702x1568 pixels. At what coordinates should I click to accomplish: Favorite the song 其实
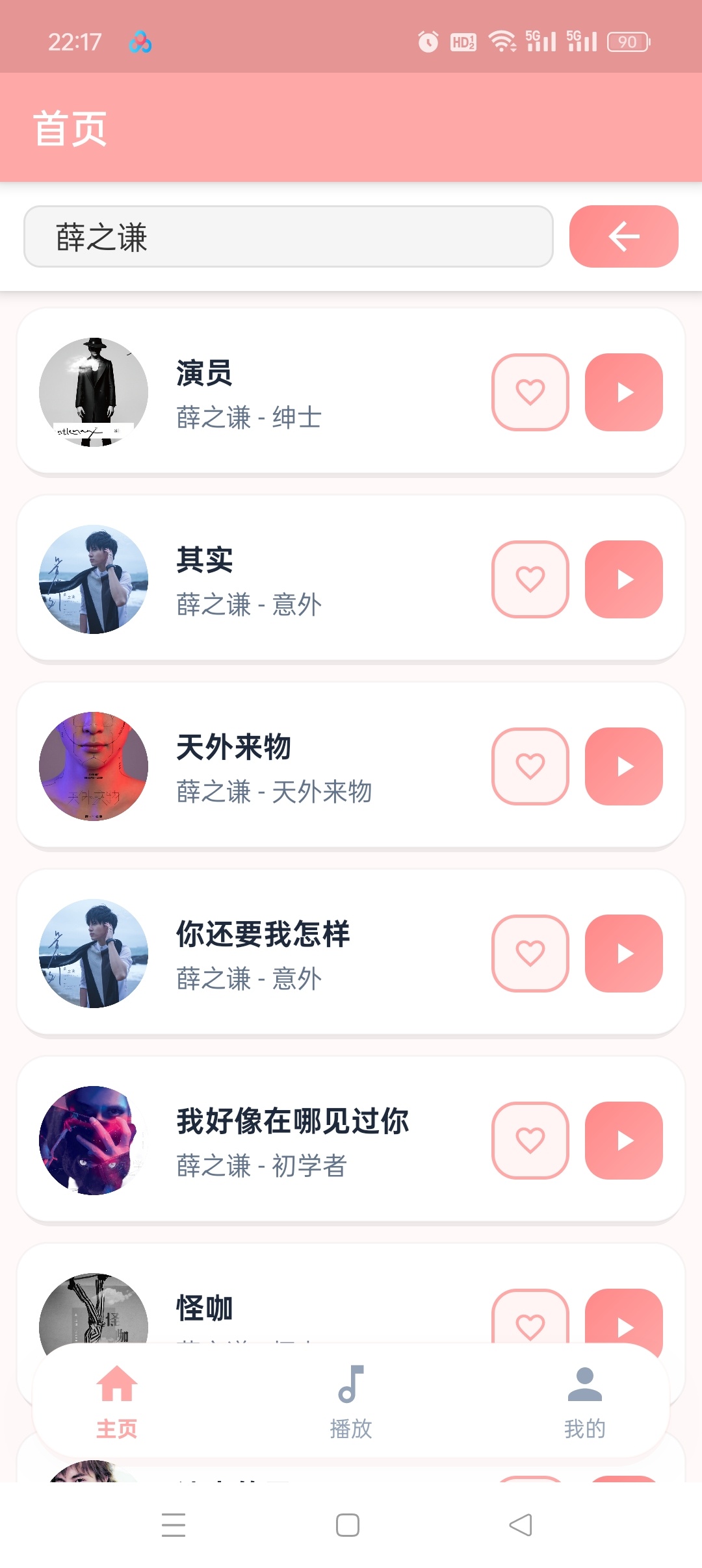pos(530,579)
